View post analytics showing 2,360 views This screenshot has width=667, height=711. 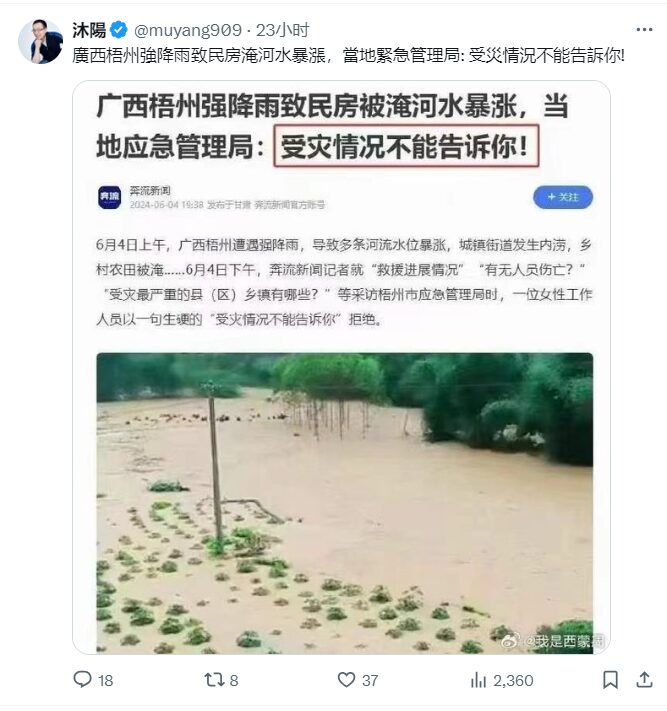tap(479, 680)
